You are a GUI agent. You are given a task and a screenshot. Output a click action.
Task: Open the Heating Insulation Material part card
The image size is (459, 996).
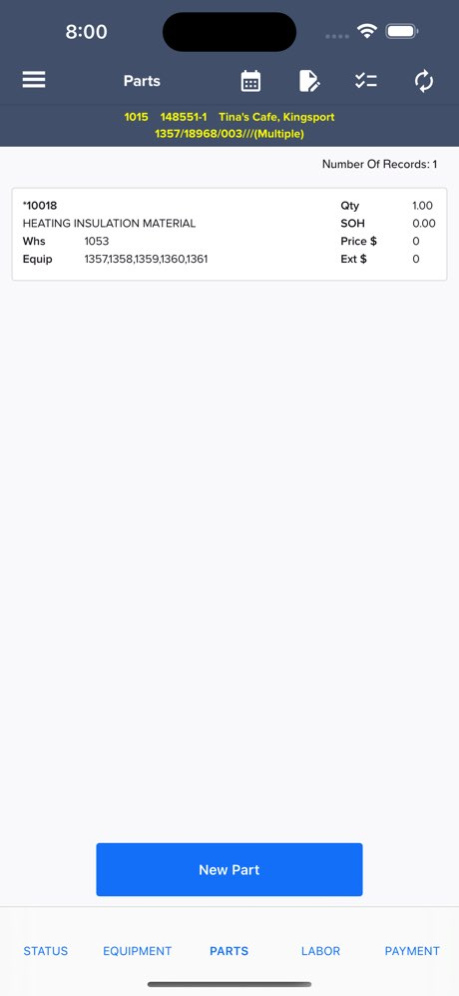[229, 234]
